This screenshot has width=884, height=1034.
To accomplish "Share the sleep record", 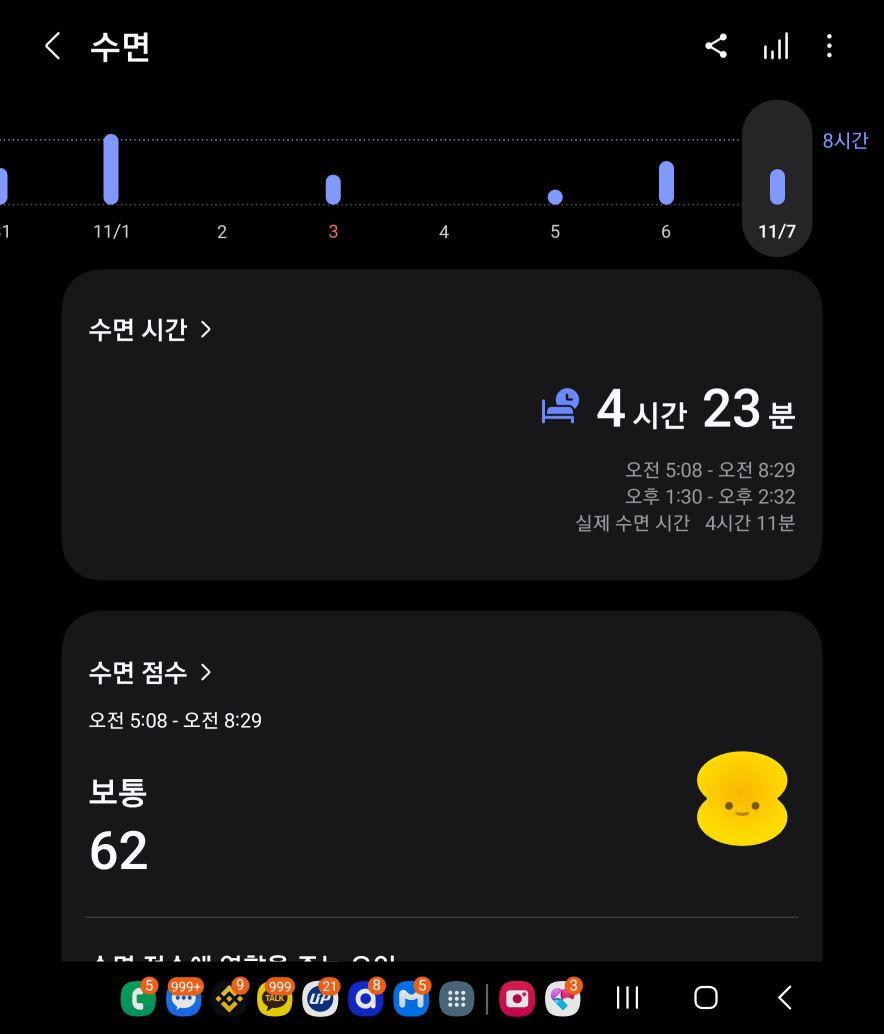I will click(x=716, y=46).
